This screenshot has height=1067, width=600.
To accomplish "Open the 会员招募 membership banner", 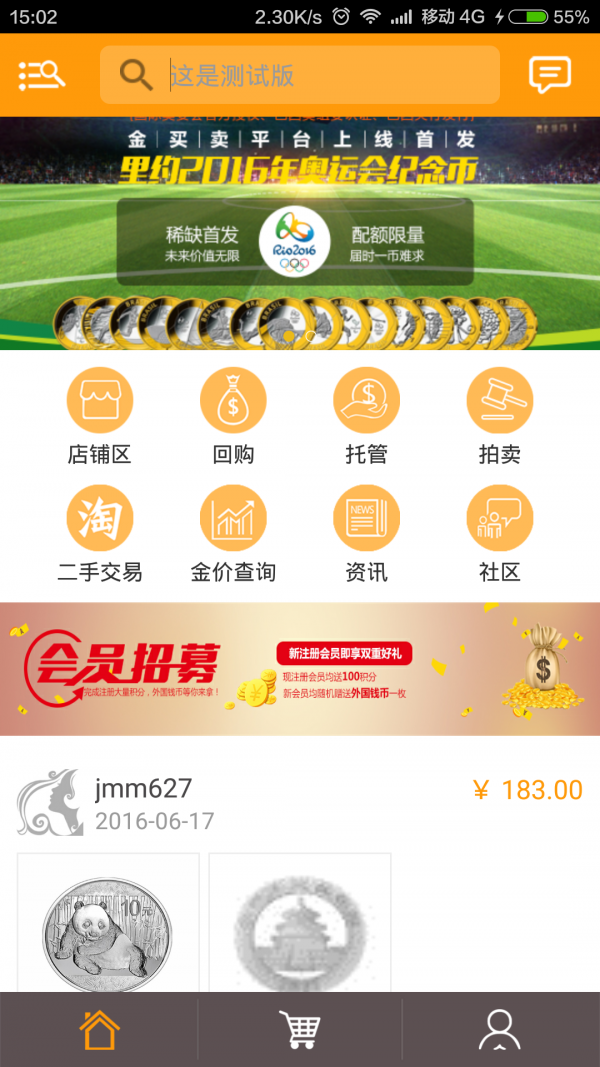I will (300, 669).
